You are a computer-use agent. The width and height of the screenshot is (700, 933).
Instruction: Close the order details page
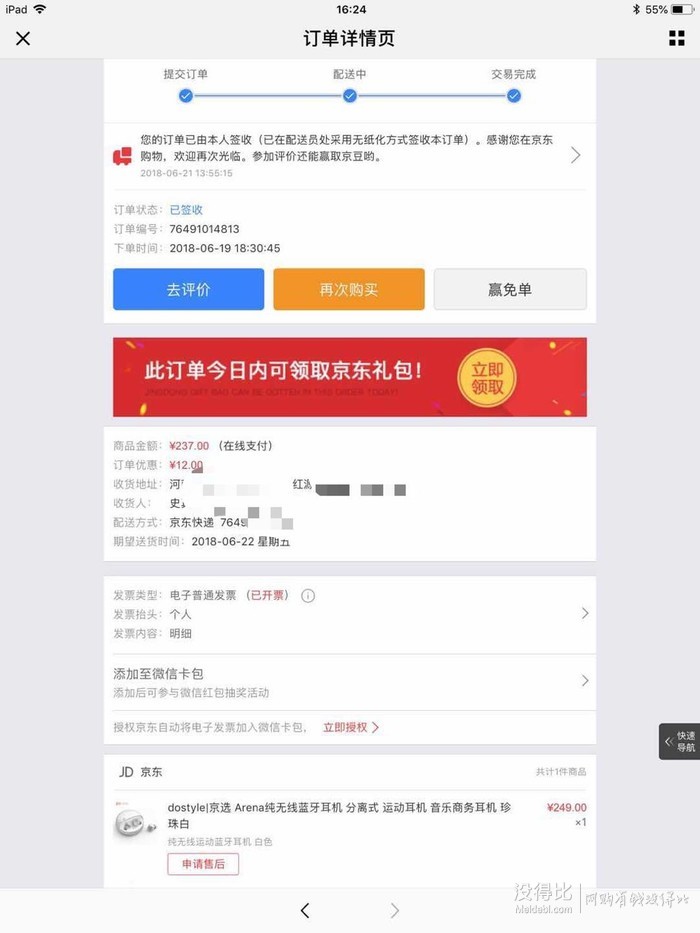pyautogui.click(x=23, y=38)
